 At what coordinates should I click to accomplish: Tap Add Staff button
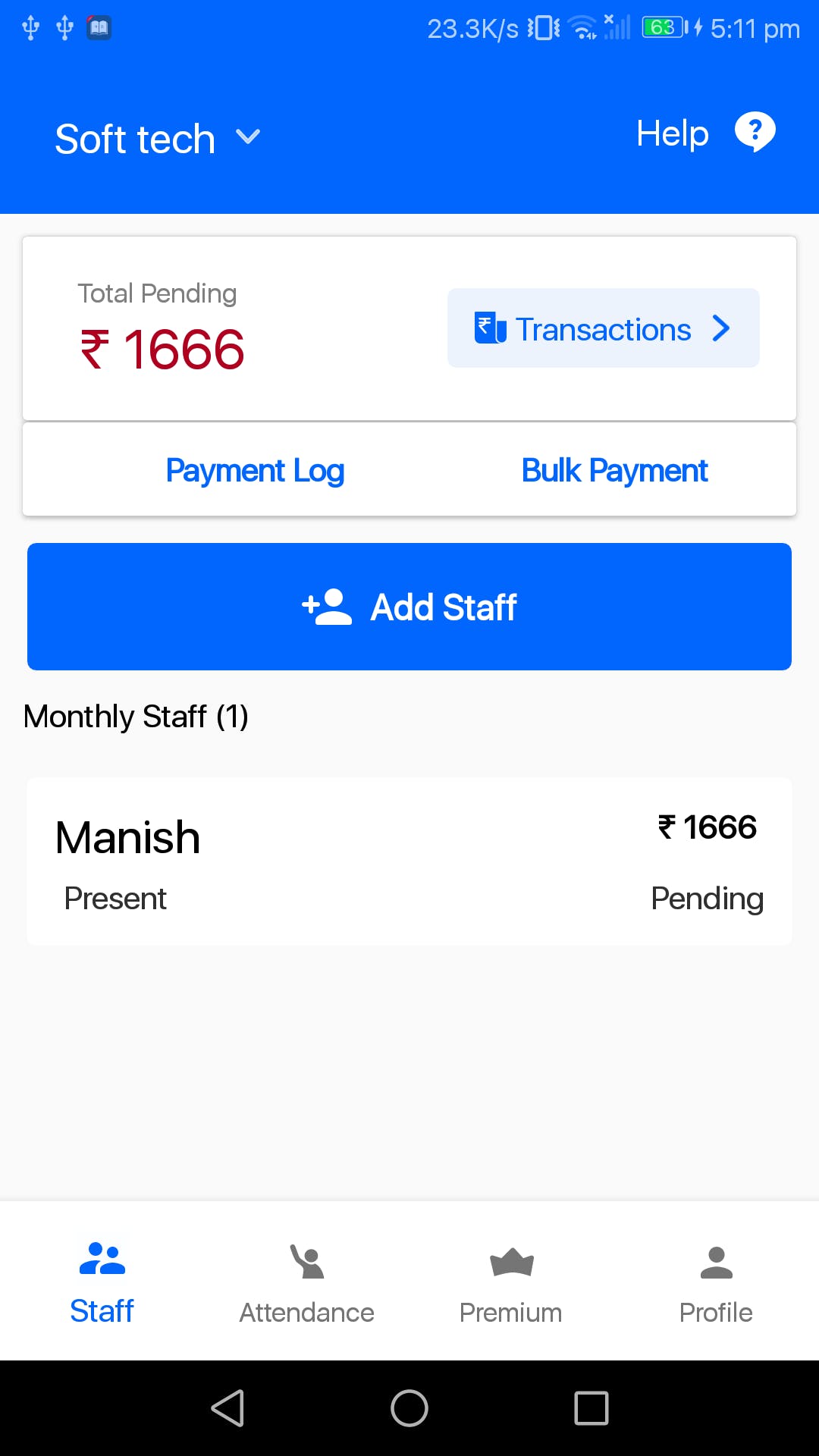click(x=409, y=607)
